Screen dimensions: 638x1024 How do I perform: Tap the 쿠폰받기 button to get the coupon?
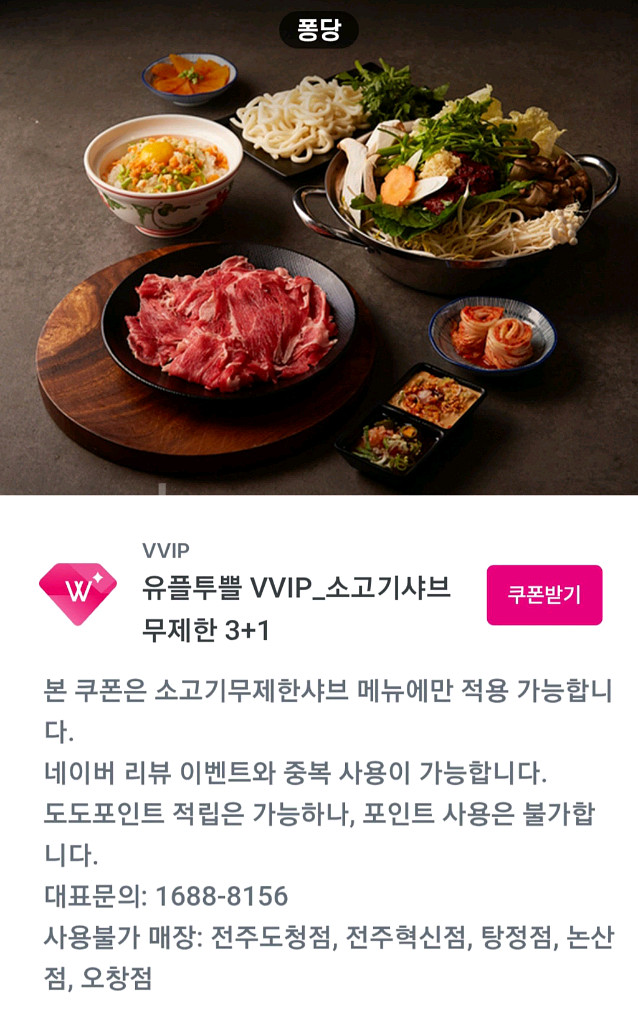(x=544, y=595)
